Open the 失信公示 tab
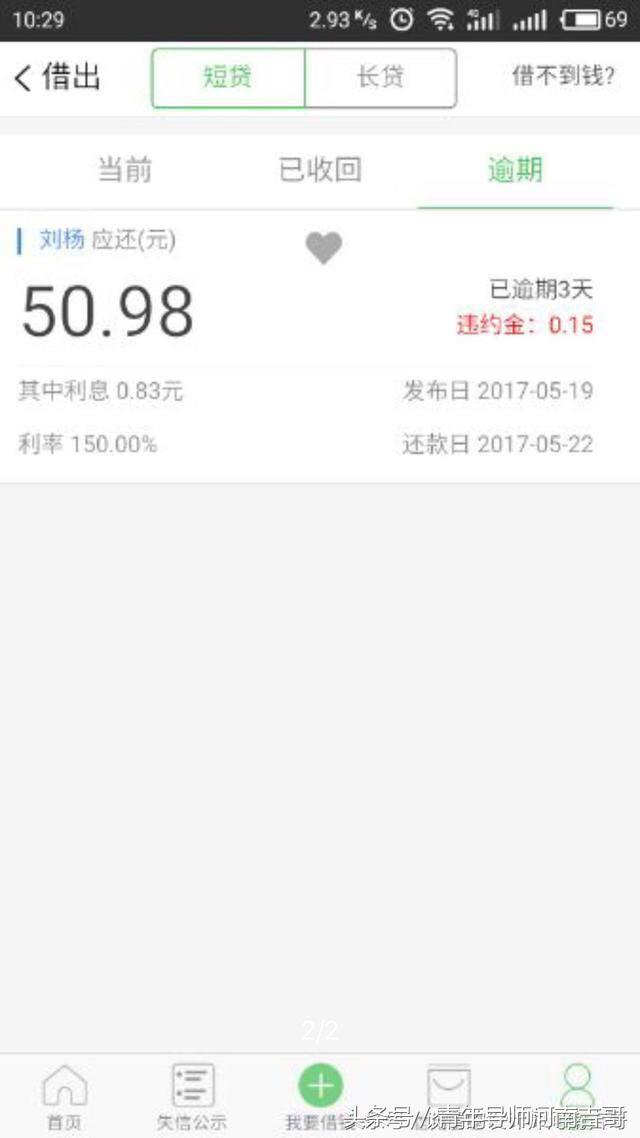 click(192, 1095)
